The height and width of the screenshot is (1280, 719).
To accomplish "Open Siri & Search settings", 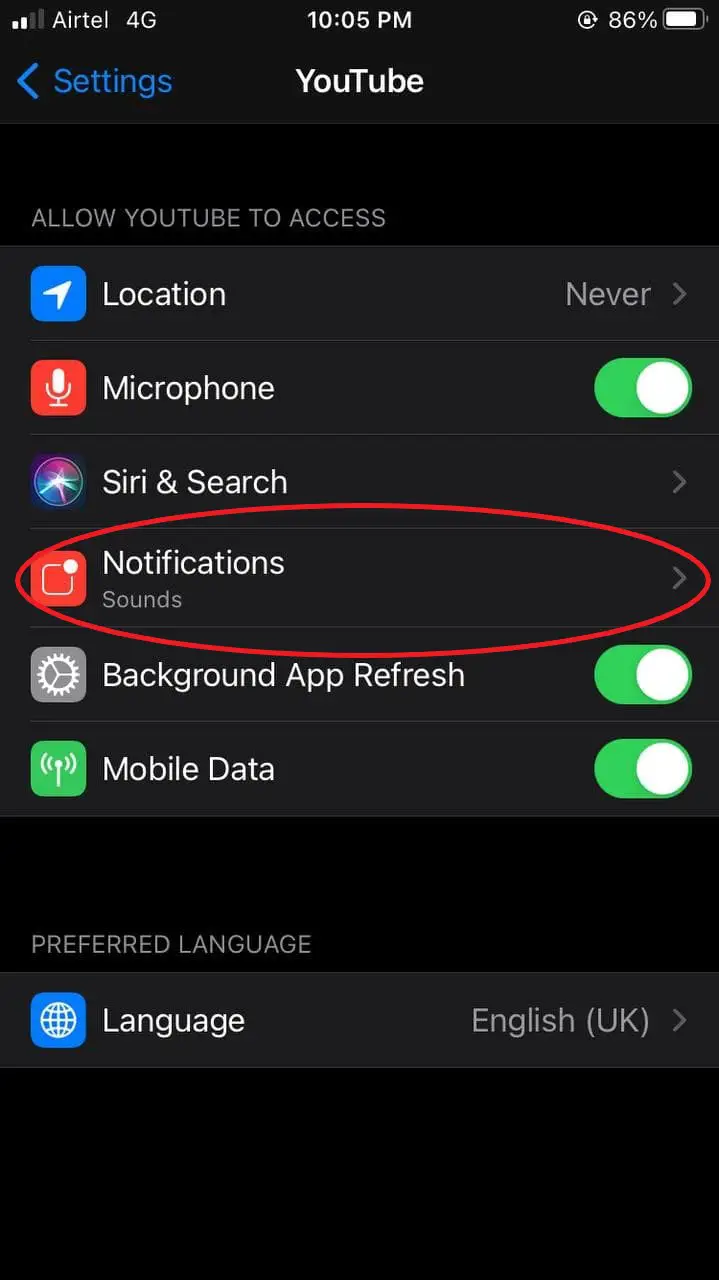I will pyautogui.click(x=359, y=482).
